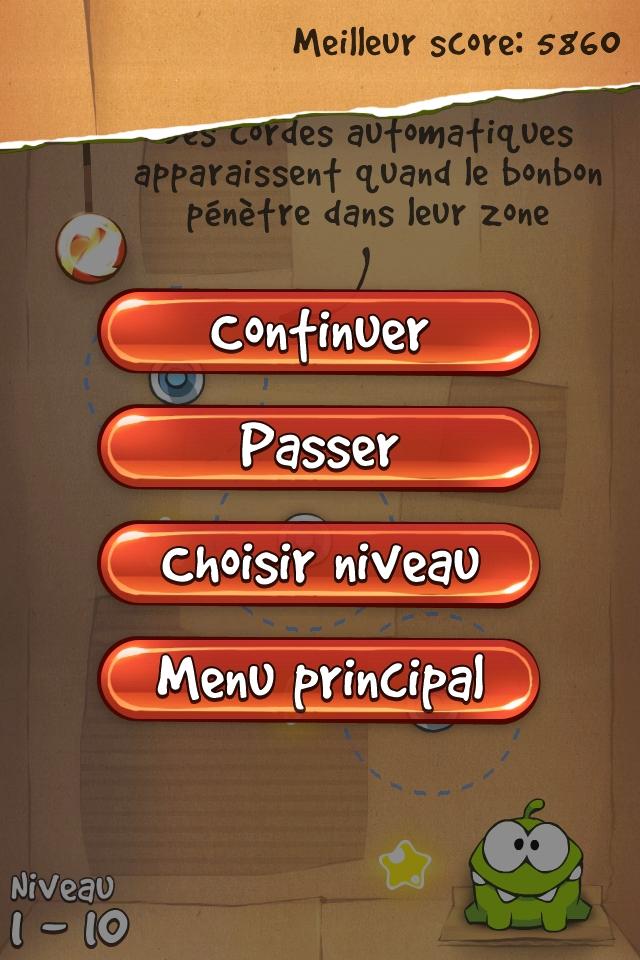The height and width of the screenshot is (960, 640).
Task: Open Choisir niveau level selection
Action: pos(319,564)
